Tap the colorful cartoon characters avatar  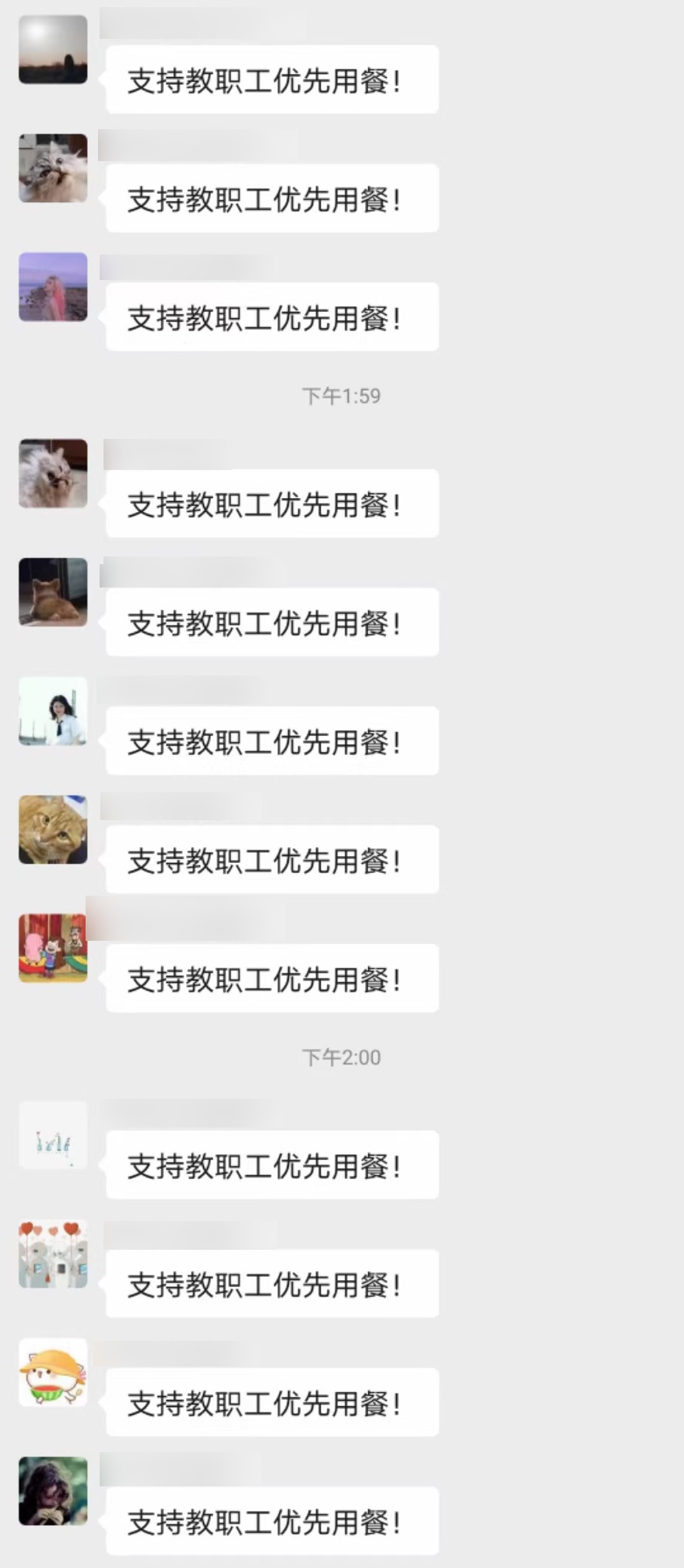pyautogui.click(x=53, y=947)
